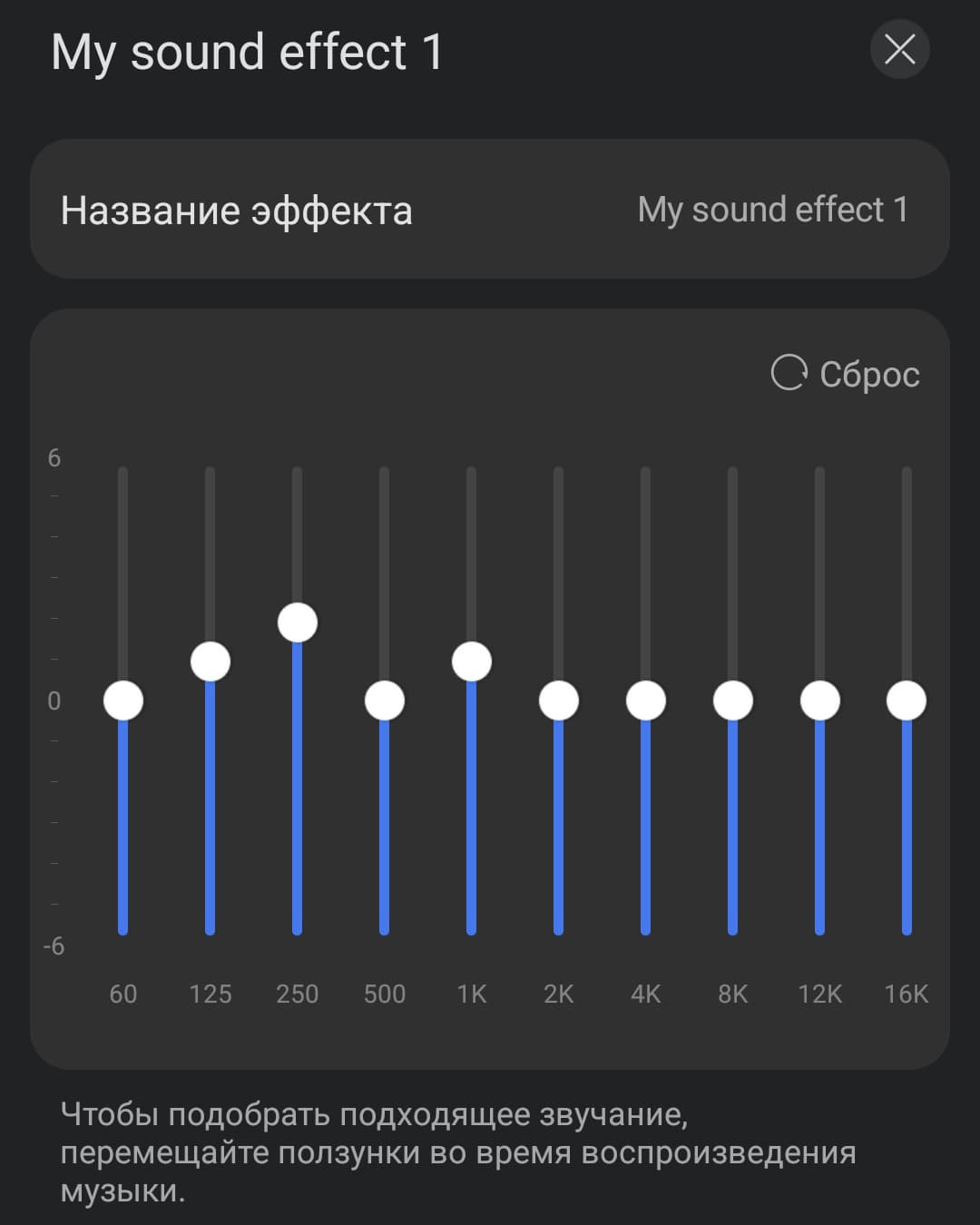Viewport: 980px width, 1225px height.
Task: Tap the 60 Hz slider knob
Action: 123,701
